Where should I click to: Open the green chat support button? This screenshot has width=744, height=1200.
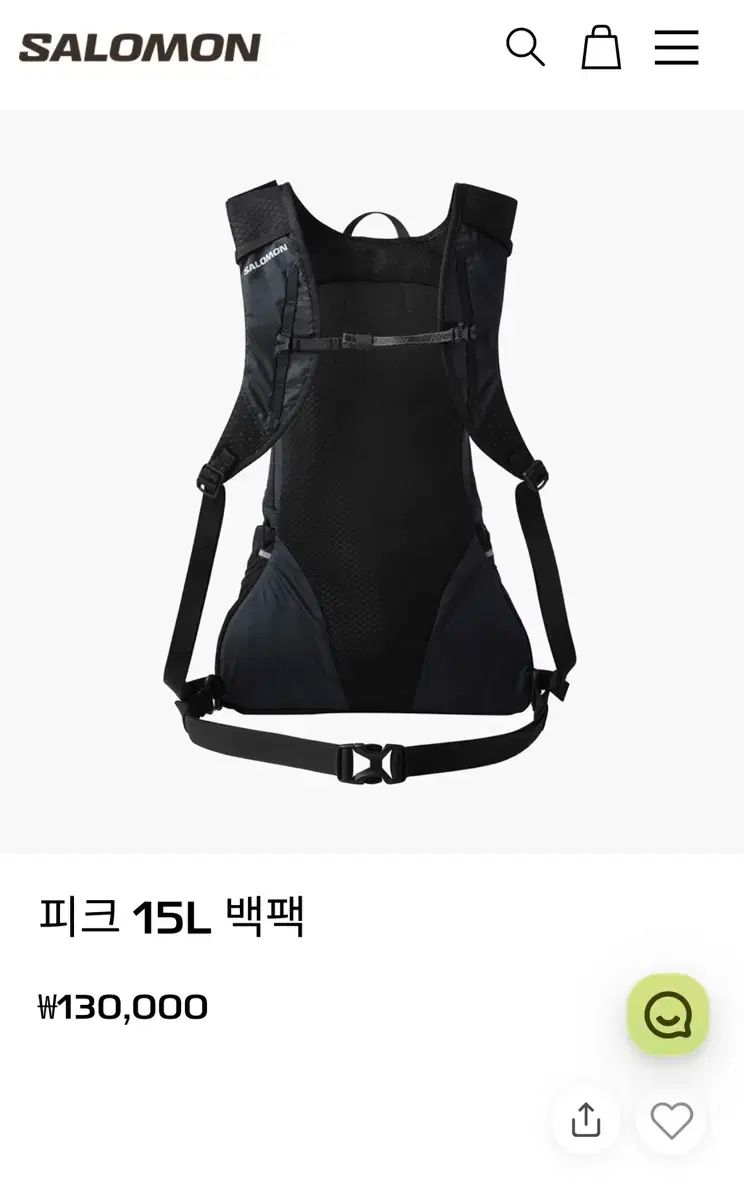(x=668, y=1015)
